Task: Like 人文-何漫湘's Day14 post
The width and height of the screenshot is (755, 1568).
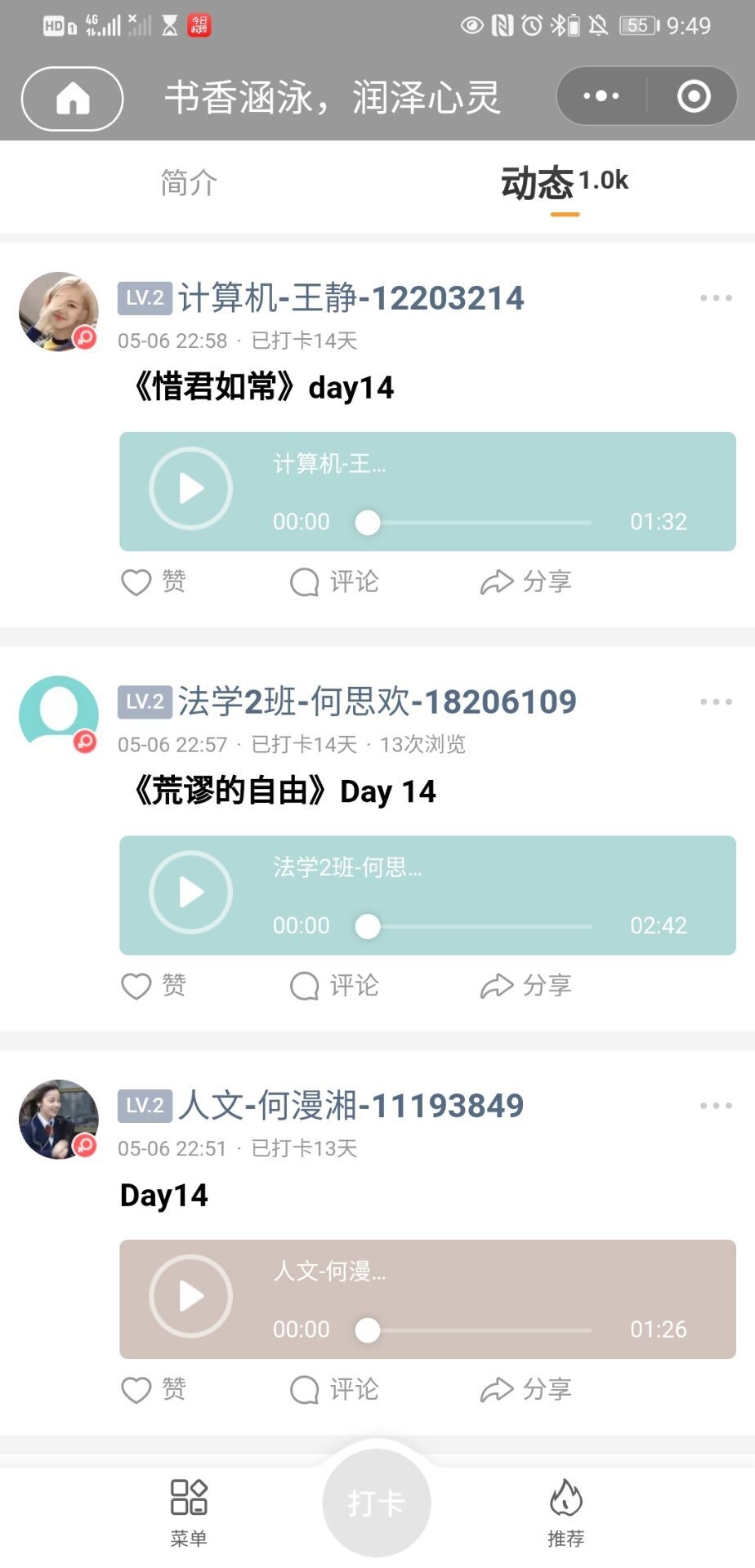Action: (154, 1389)
